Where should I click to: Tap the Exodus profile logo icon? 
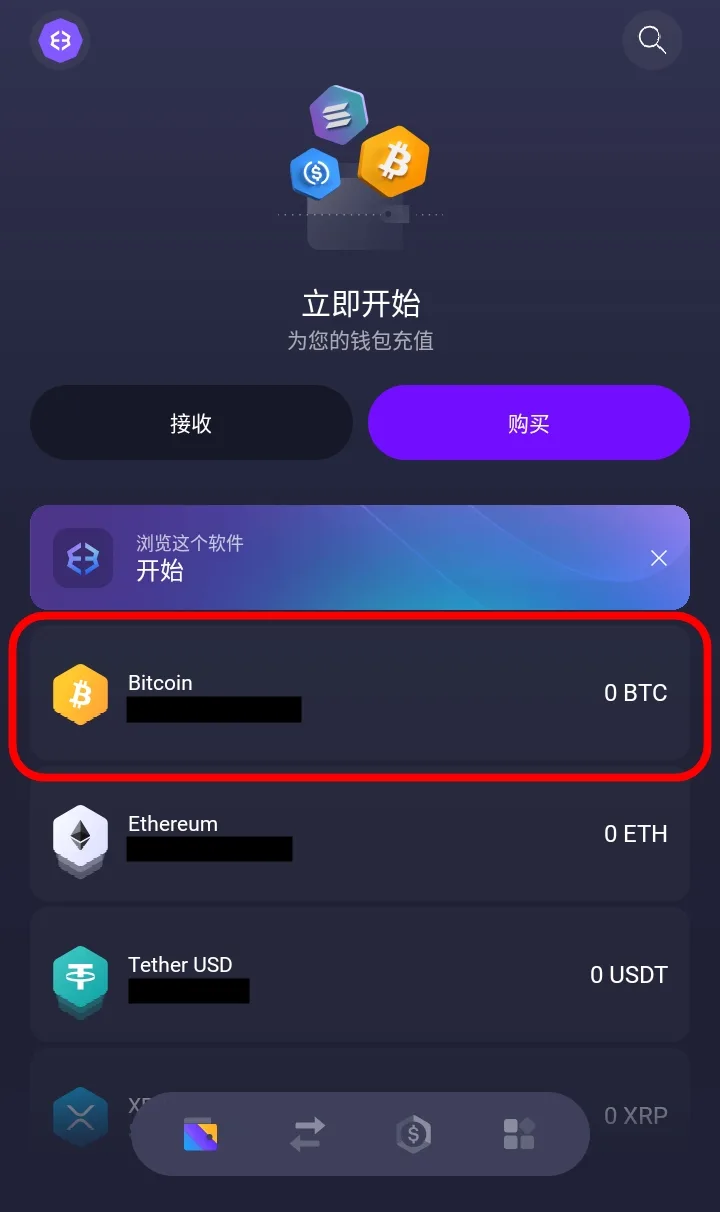pyautogui.click(x=60, y=41)
